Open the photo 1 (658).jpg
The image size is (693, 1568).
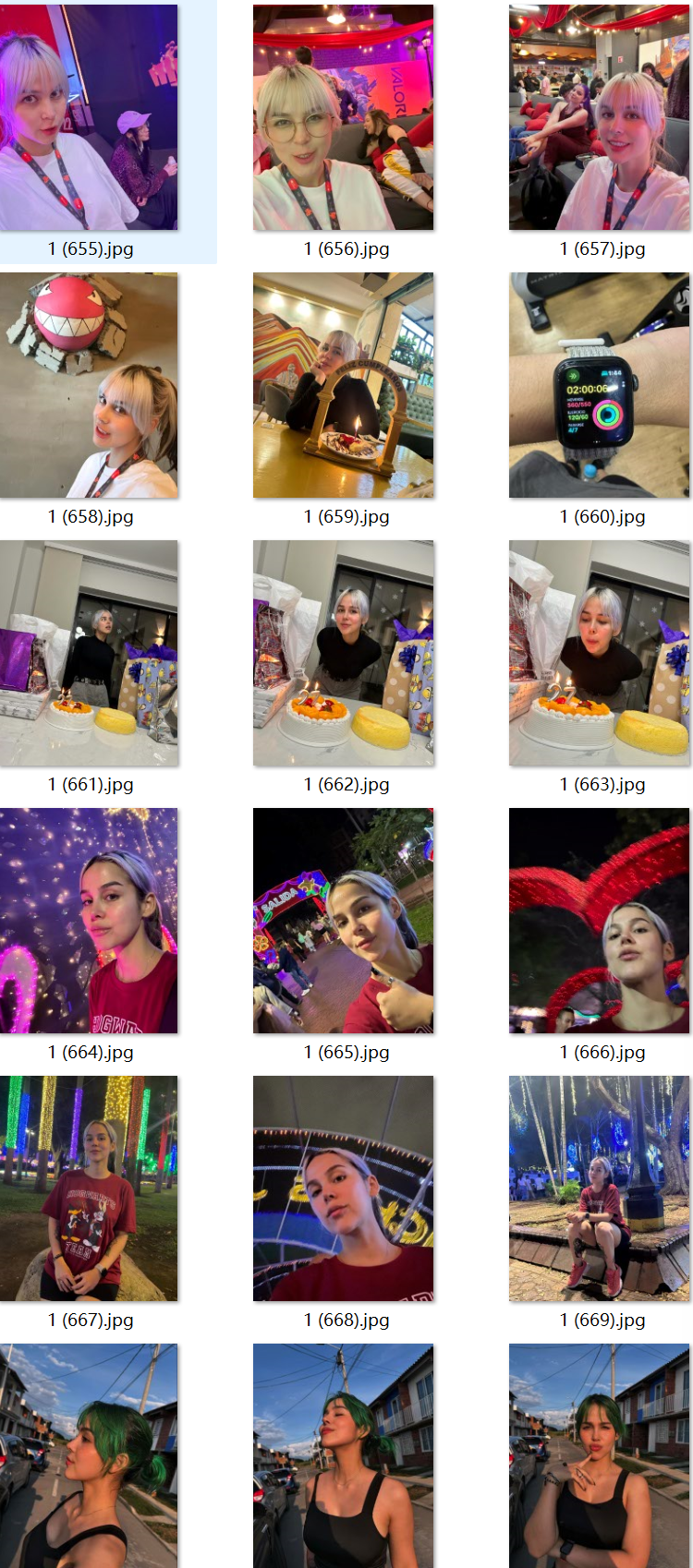[89, 385]
